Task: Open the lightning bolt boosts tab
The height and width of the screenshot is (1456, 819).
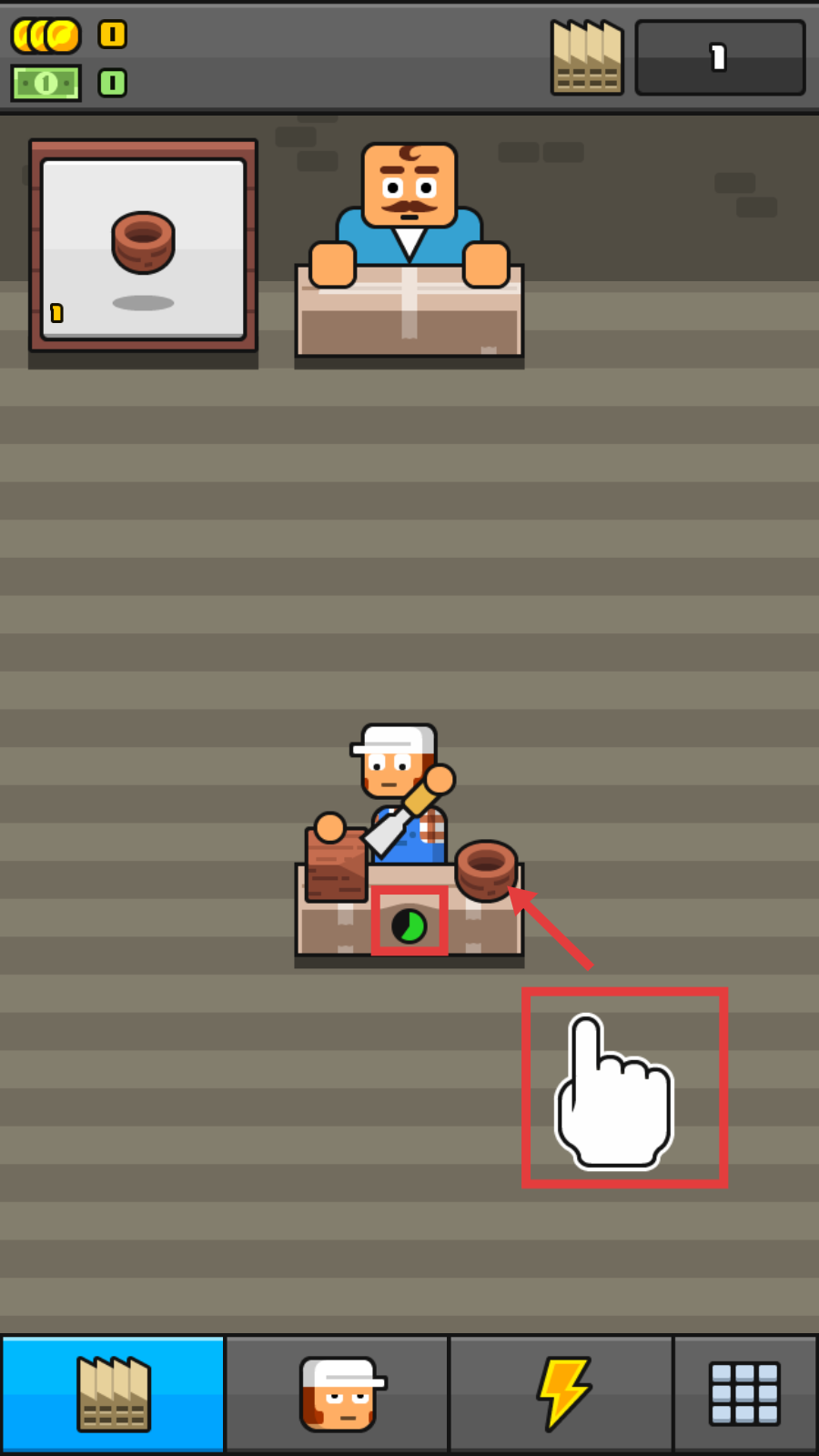Action: 561,1393
